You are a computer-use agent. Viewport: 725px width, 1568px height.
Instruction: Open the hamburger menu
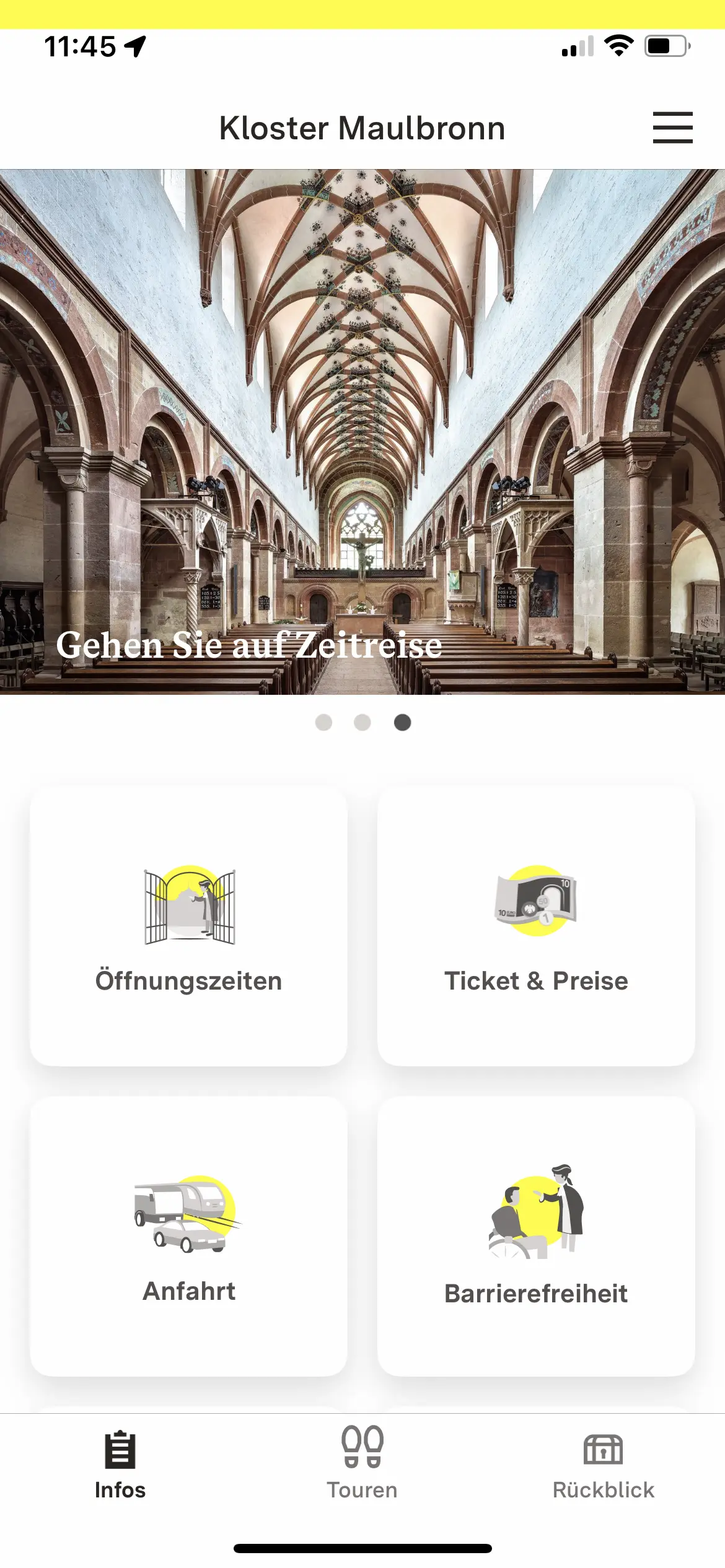point(672,128)
